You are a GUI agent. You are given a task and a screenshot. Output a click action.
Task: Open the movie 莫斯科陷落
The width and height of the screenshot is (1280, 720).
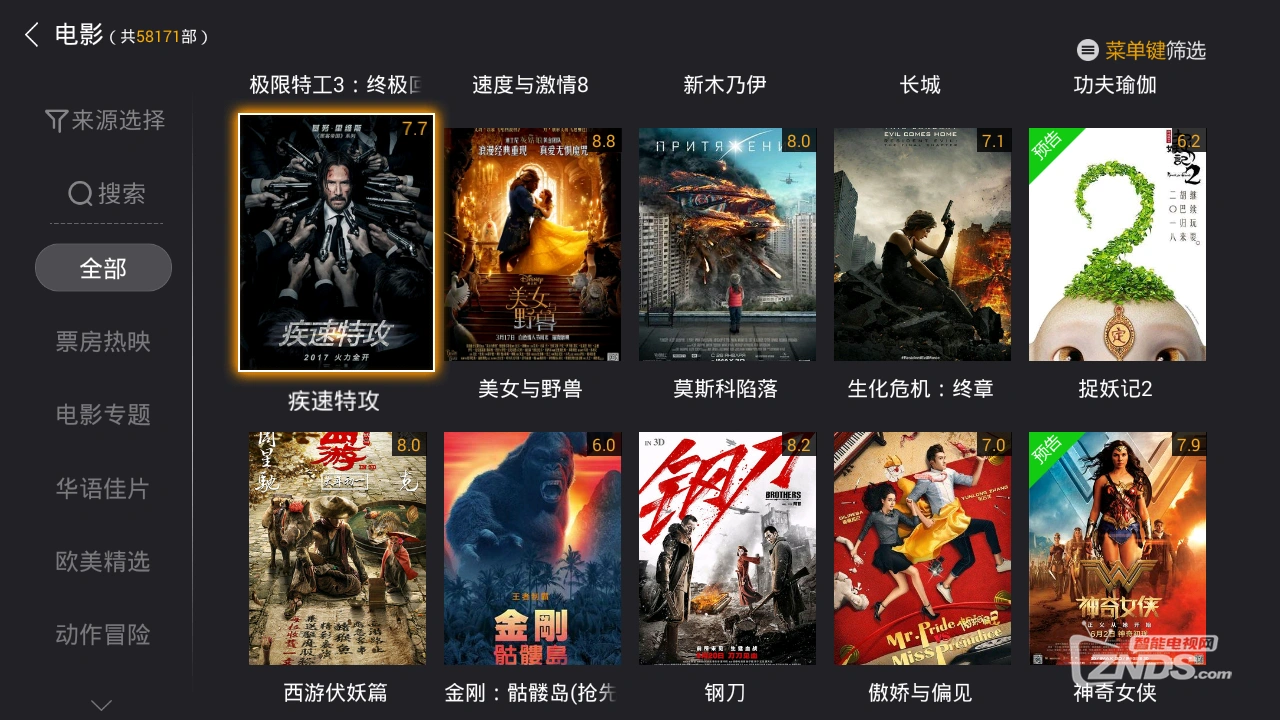[x=727, y=245]
